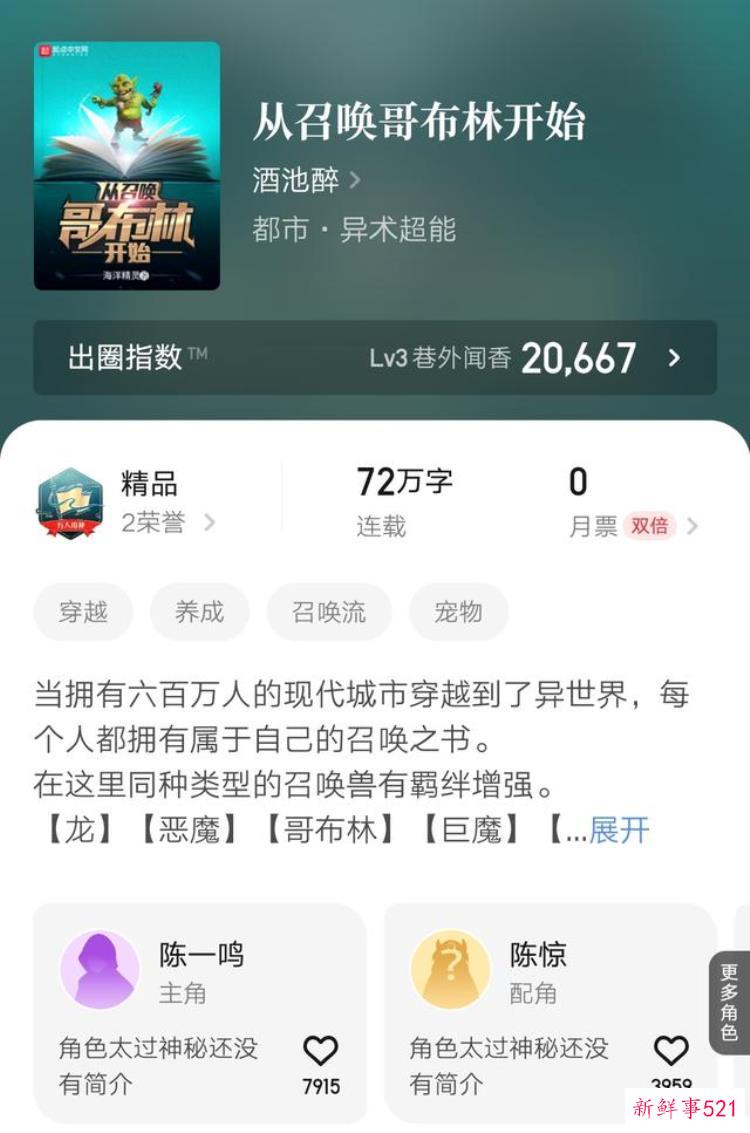Show 更多角色 characters
Viewport: 750px width, 1133px height.
(729, 1002)
